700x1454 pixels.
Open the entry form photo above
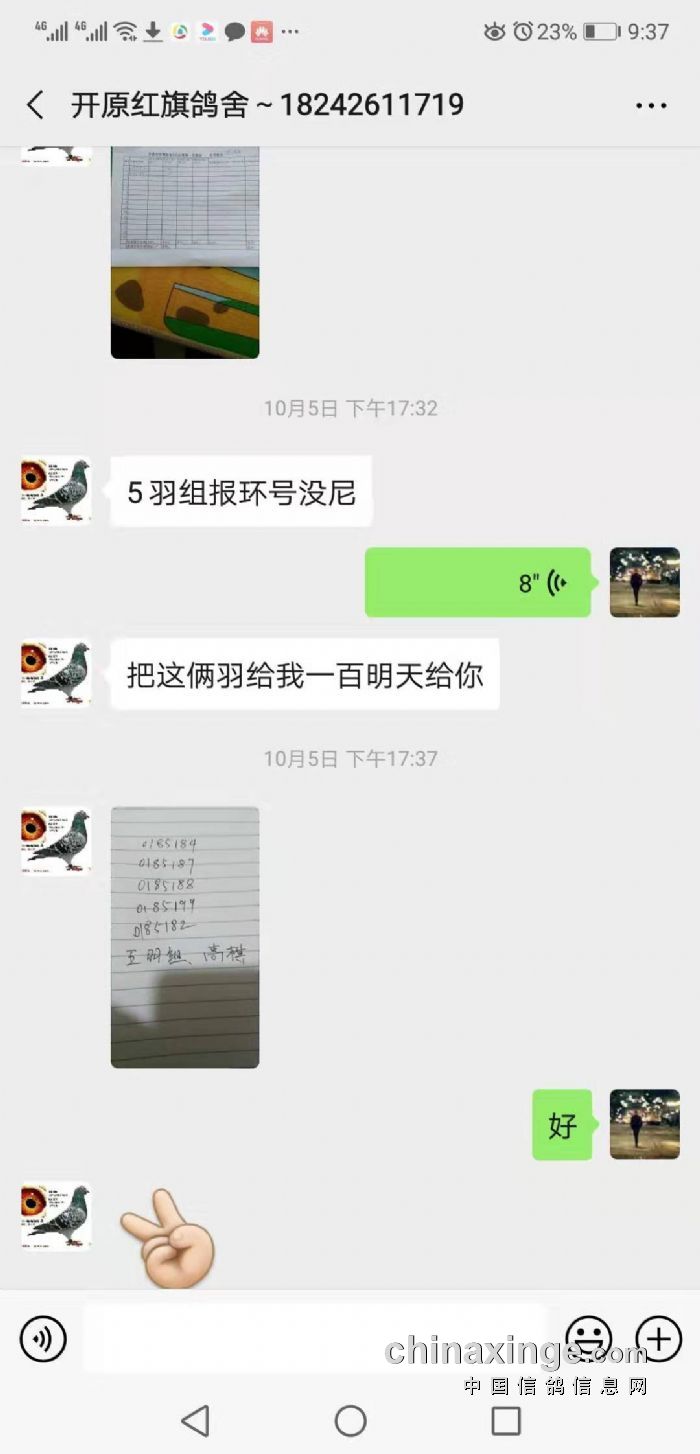(185, 250)
